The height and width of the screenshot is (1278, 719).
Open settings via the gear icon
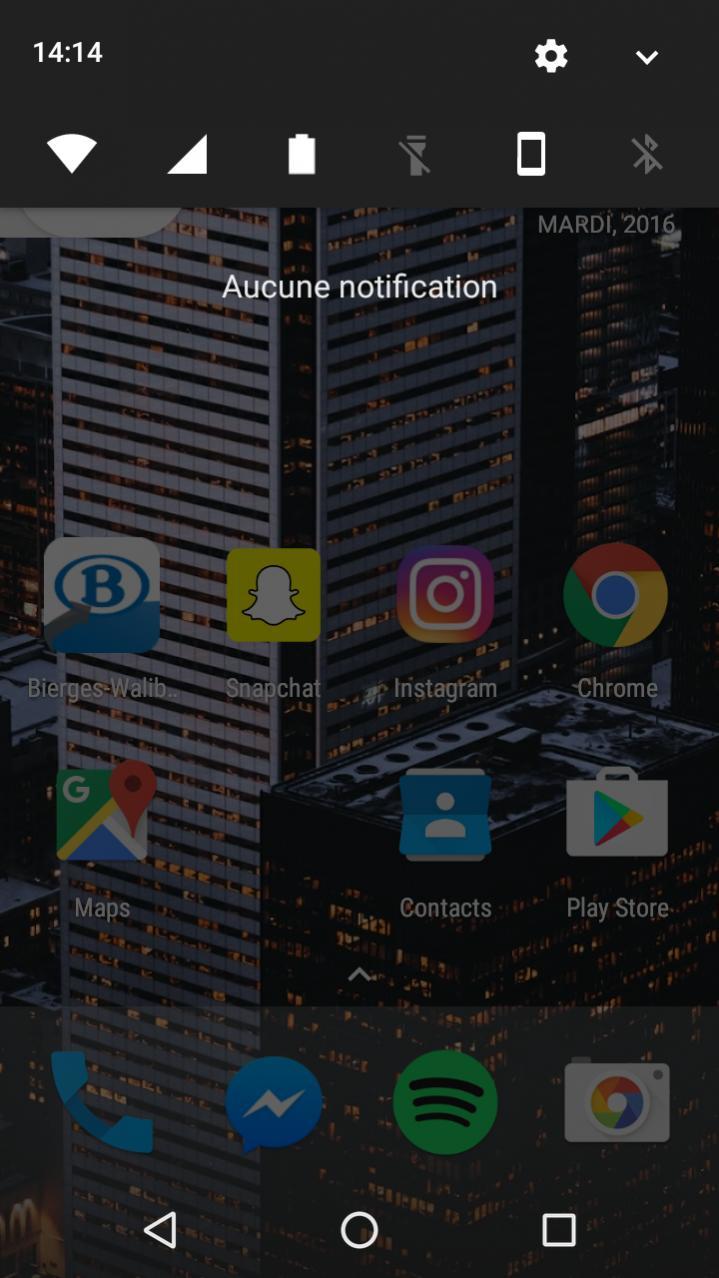tap(551, 56)
